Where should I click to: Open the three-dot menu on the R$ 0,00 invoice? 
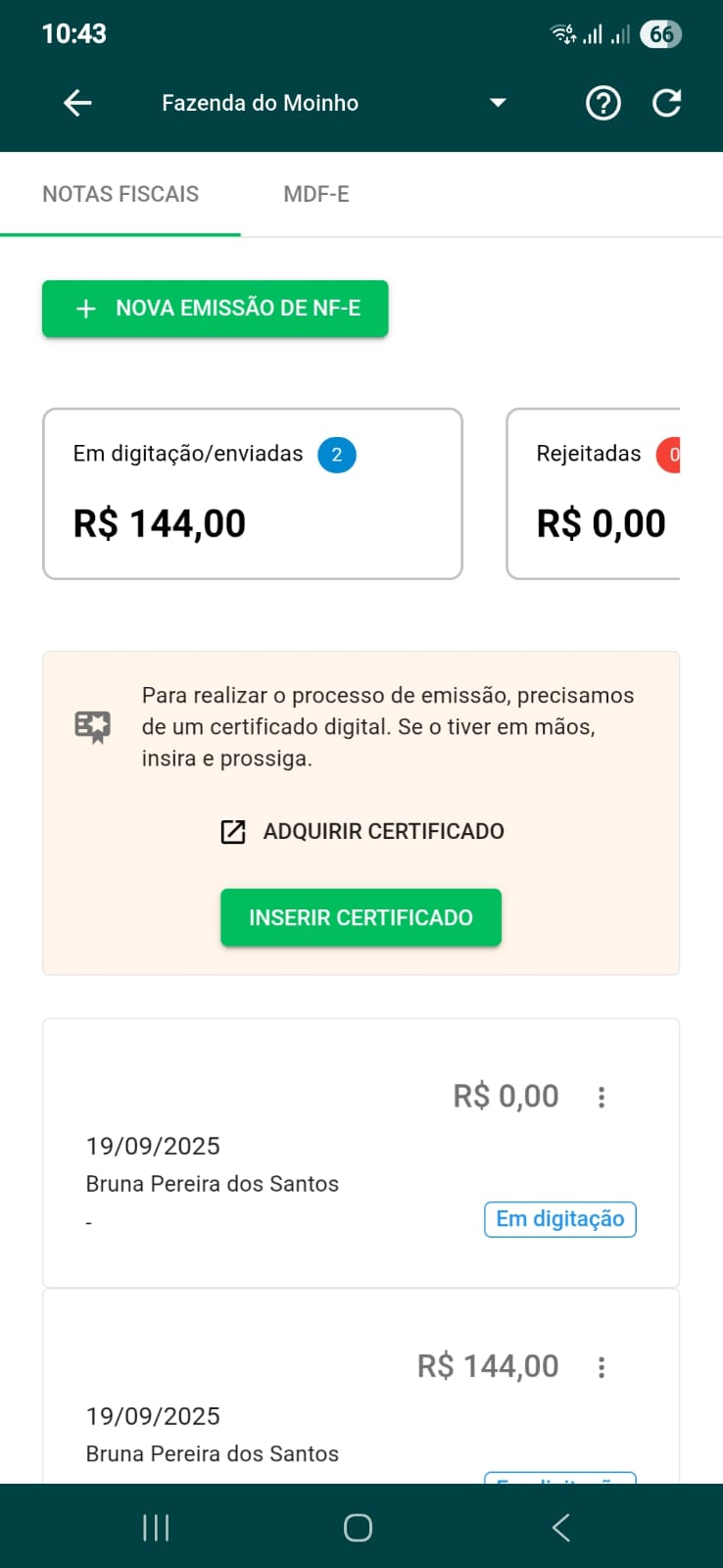coord(601,1097)
